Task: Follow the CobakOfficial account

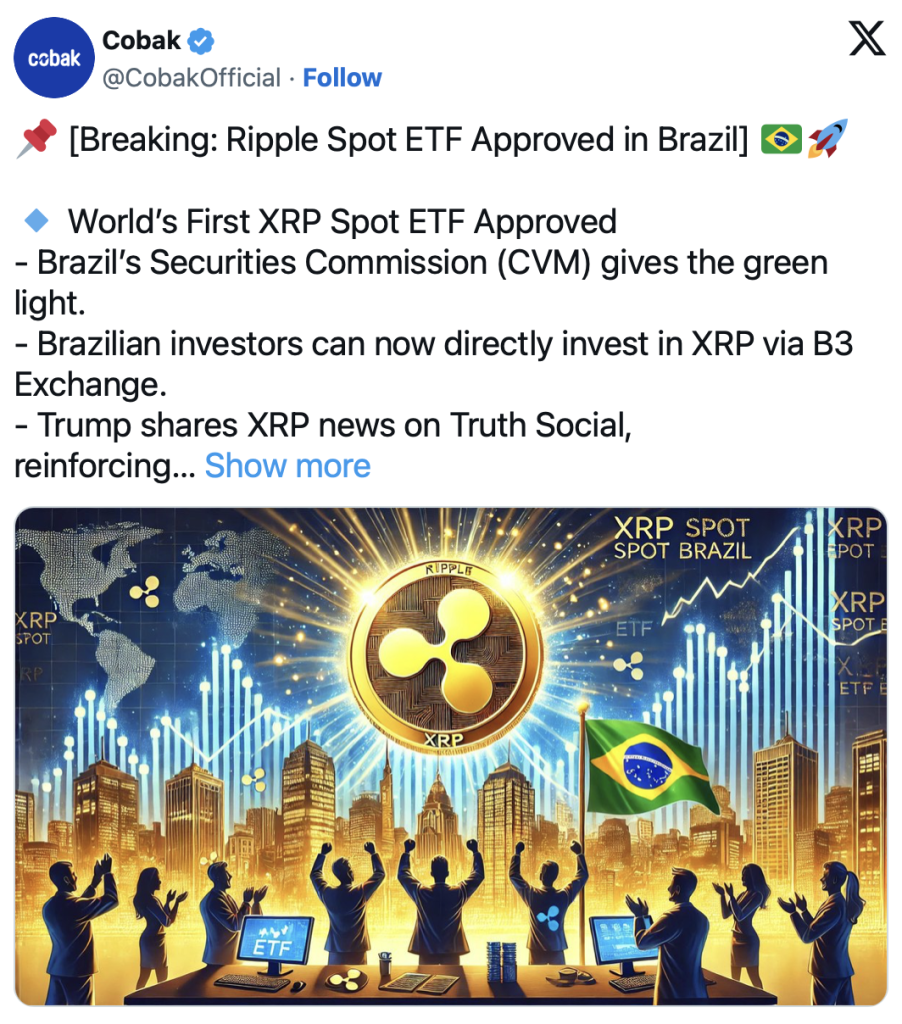Action: (342, 78)
